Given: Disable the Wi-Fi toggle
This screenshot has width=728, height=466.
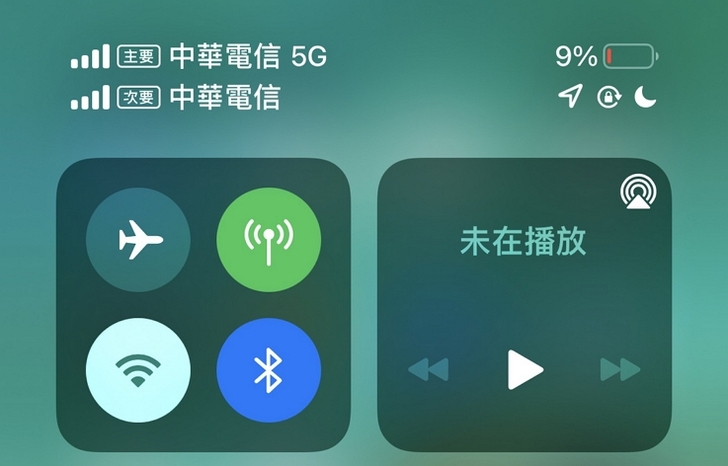Looking at the screenshot, I should [x=138, y=370].
